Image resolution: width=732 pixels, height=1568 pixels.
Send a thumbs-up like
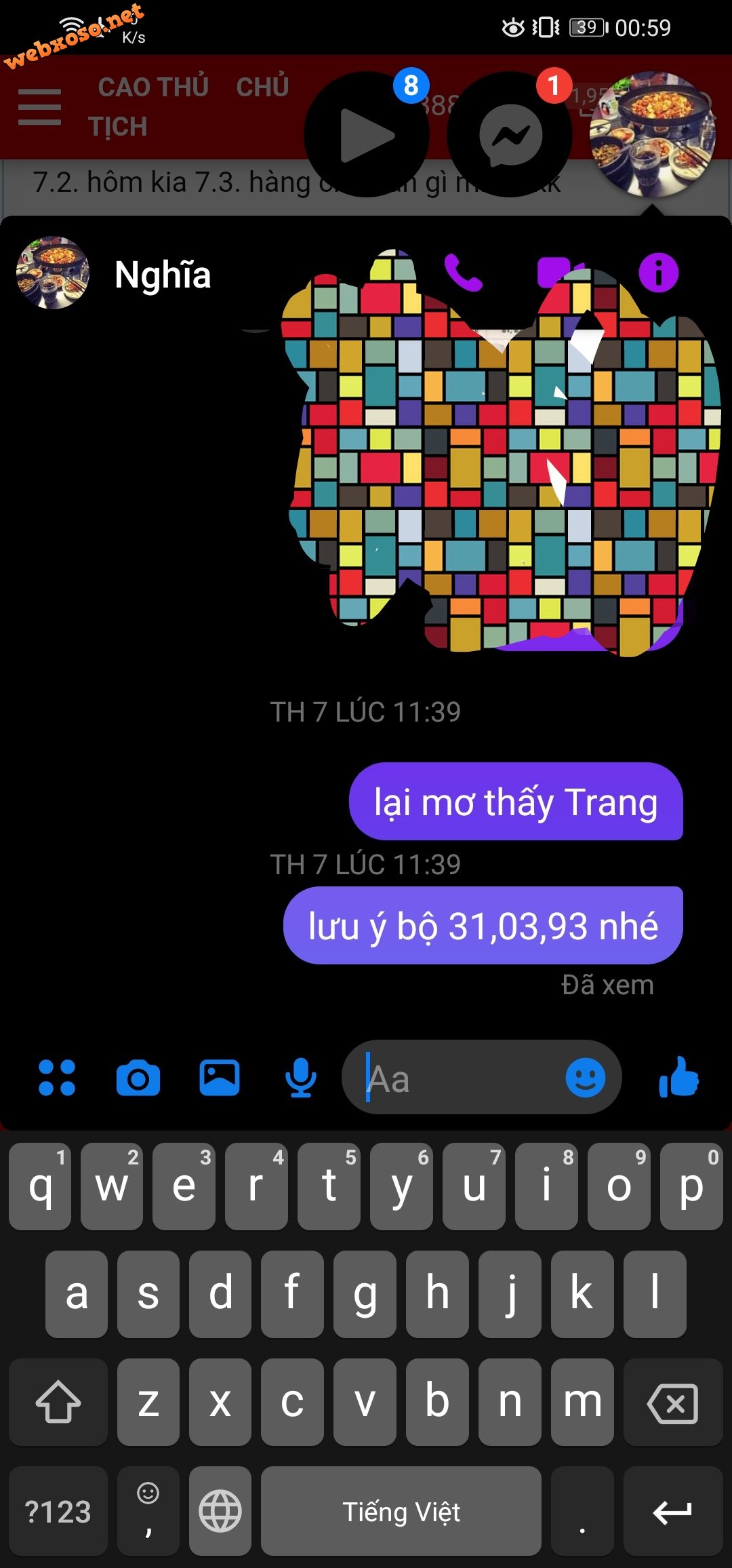pos(679,1077)
